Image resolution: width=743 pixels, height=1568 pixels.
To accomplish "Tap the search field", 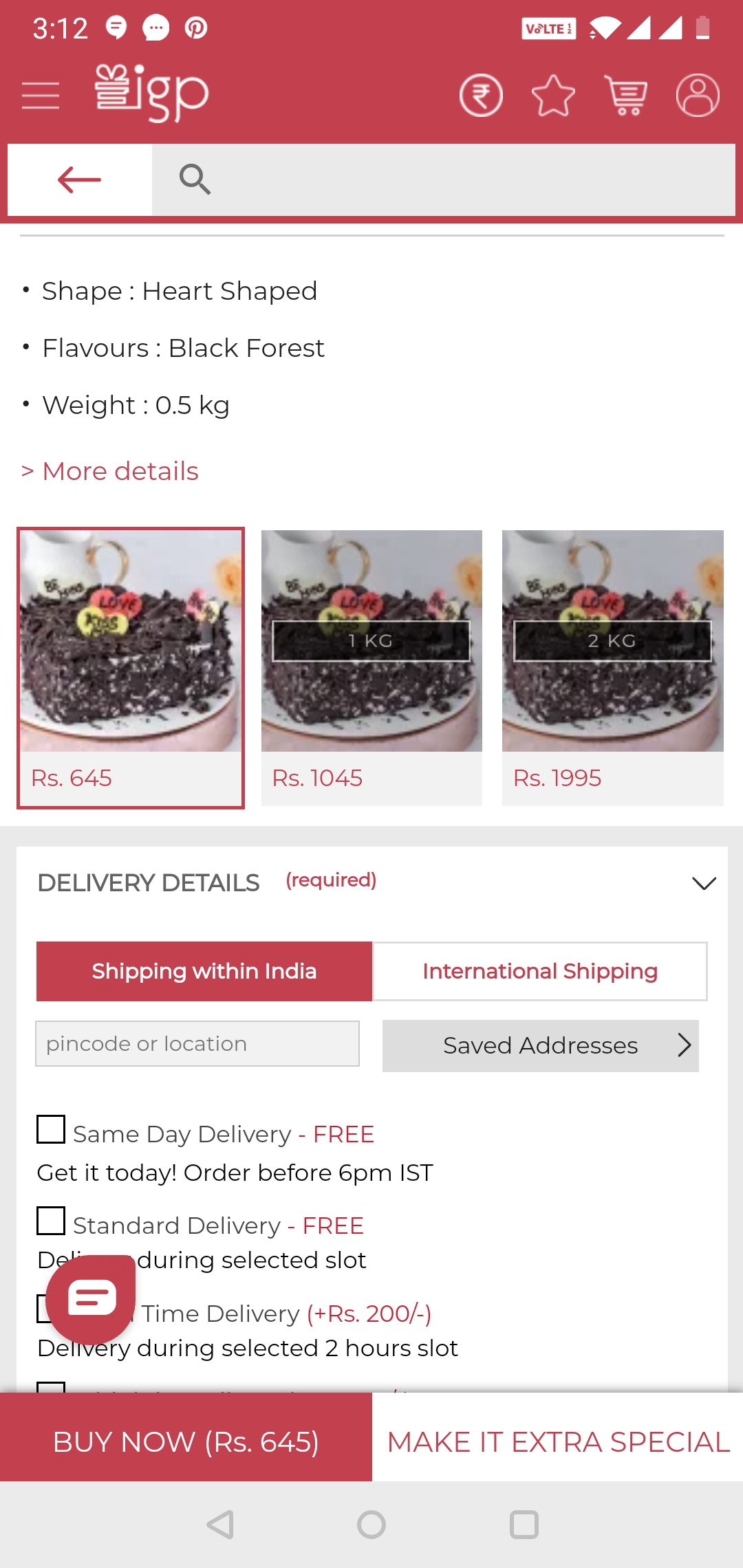I will (443, 179).
